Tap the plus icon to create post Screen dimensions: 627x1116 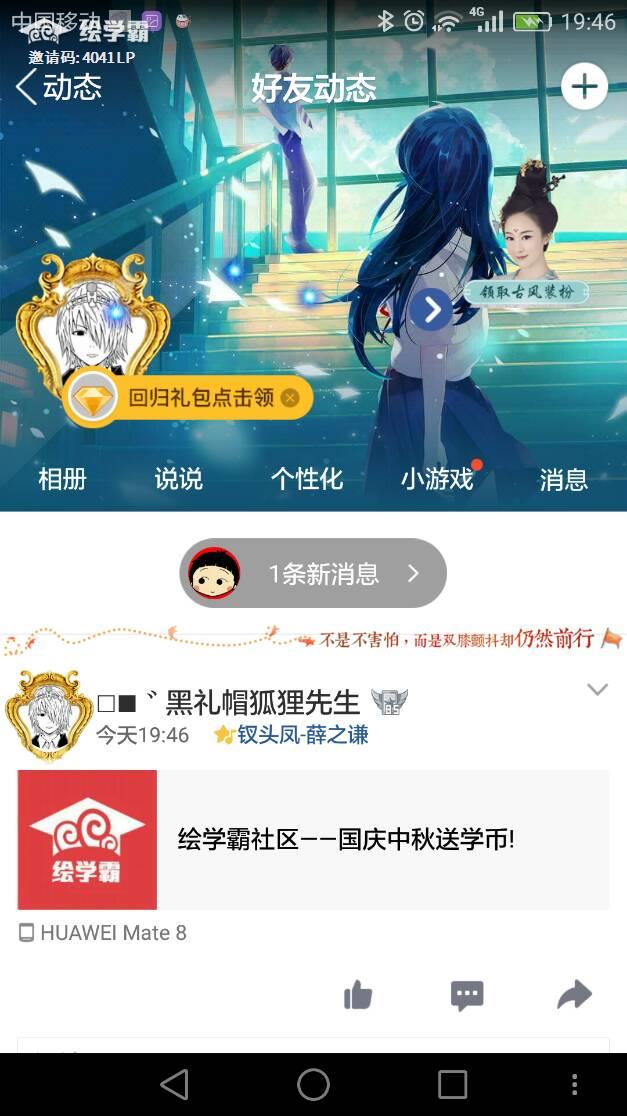(x=584, y=87)
